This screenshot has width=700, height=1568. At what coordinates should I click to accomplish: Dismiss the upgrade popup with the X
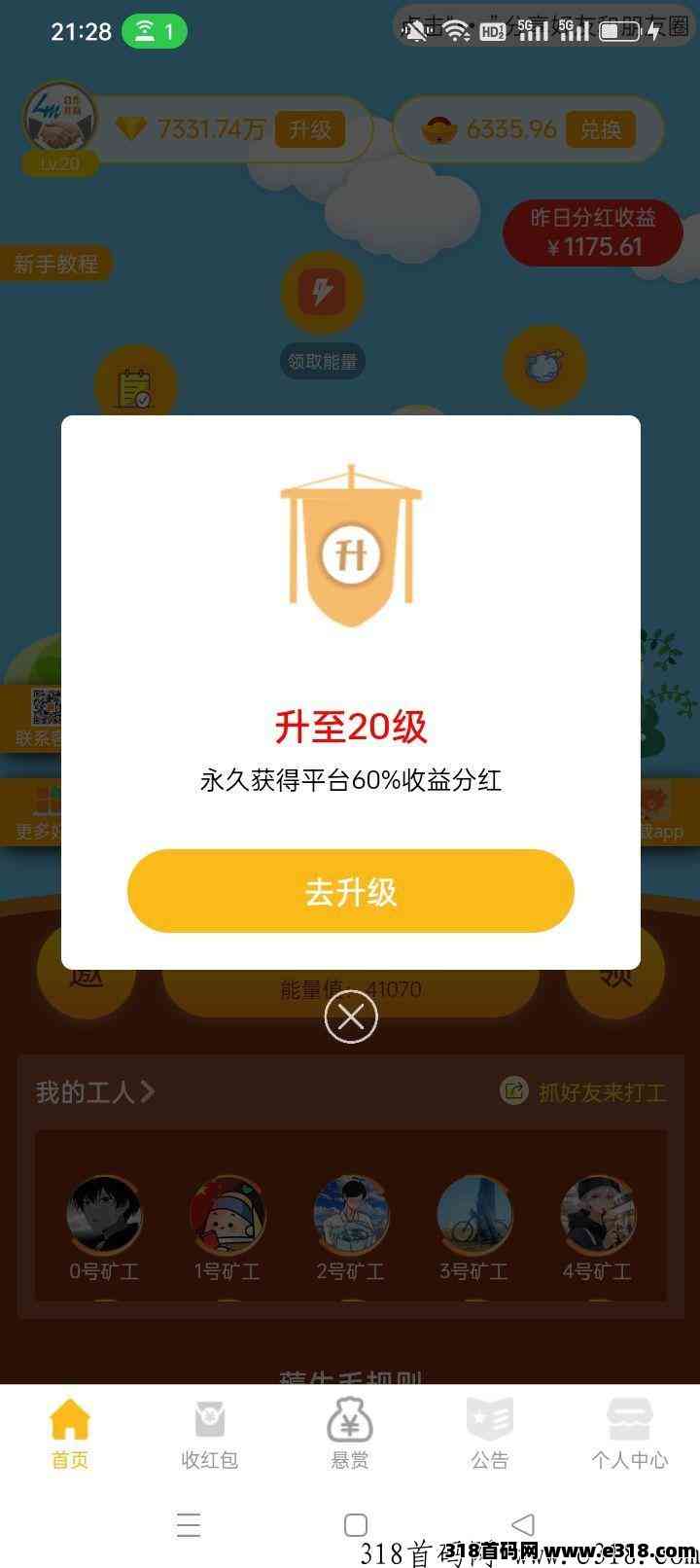tap(350, 1017)
